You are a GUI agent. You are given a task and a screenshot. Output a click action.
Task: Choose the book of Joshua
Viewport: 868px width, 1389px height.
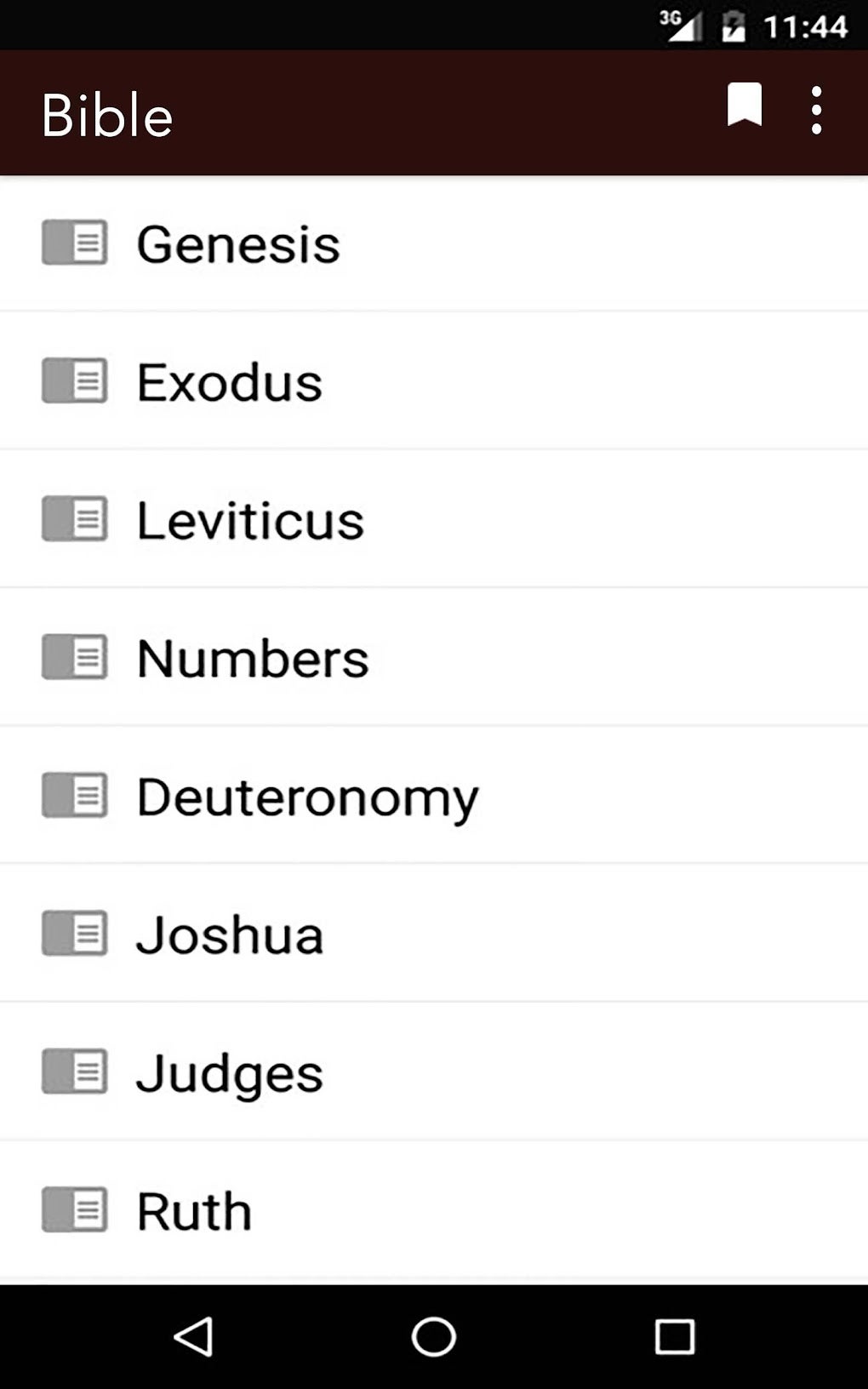230,935
